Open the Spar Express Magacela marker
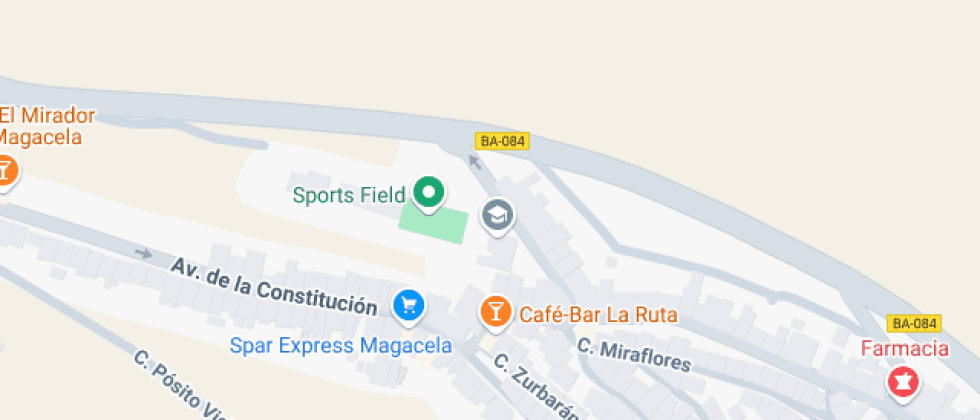 (408, 306)
